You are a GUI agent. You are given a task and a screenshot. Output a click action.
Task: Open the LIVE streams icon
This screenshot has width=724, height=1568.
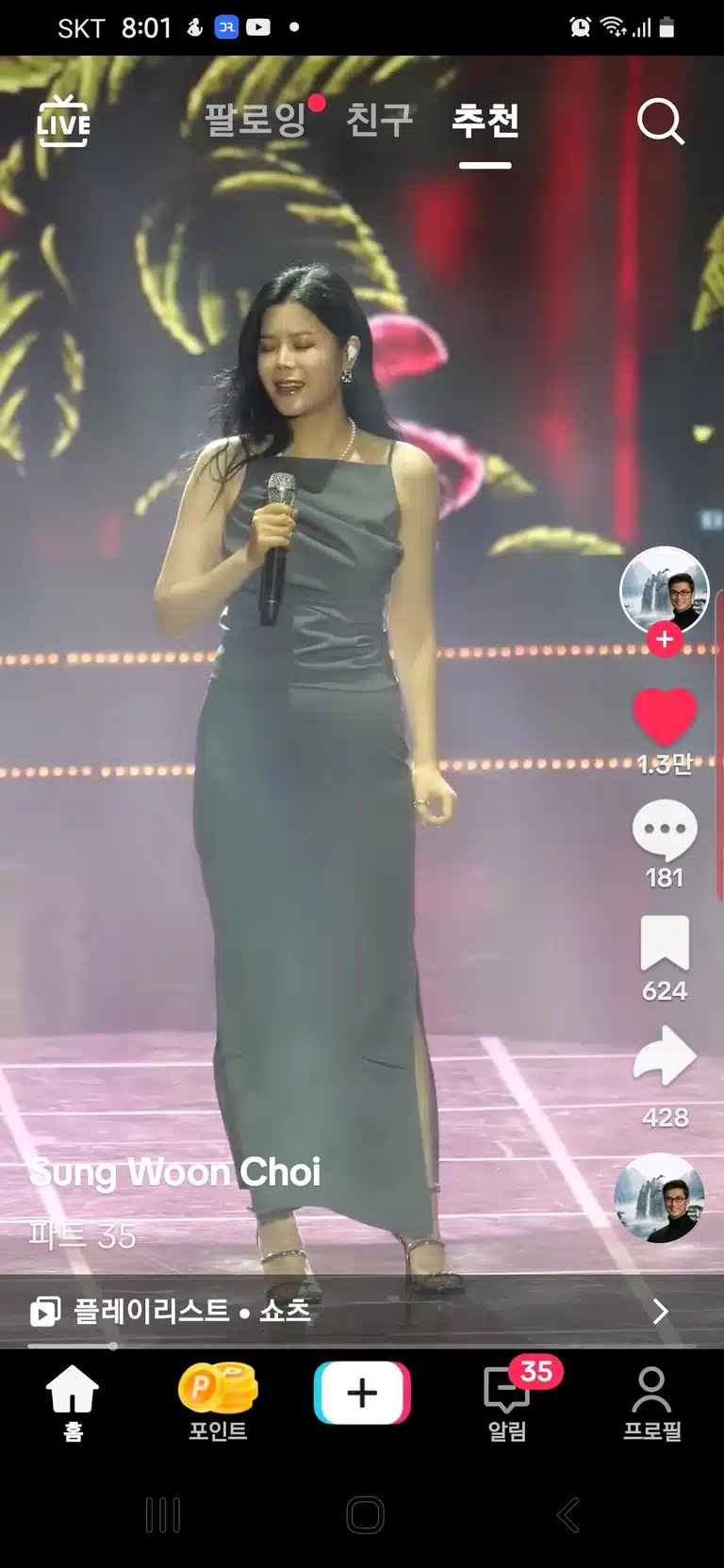[63, 122]
